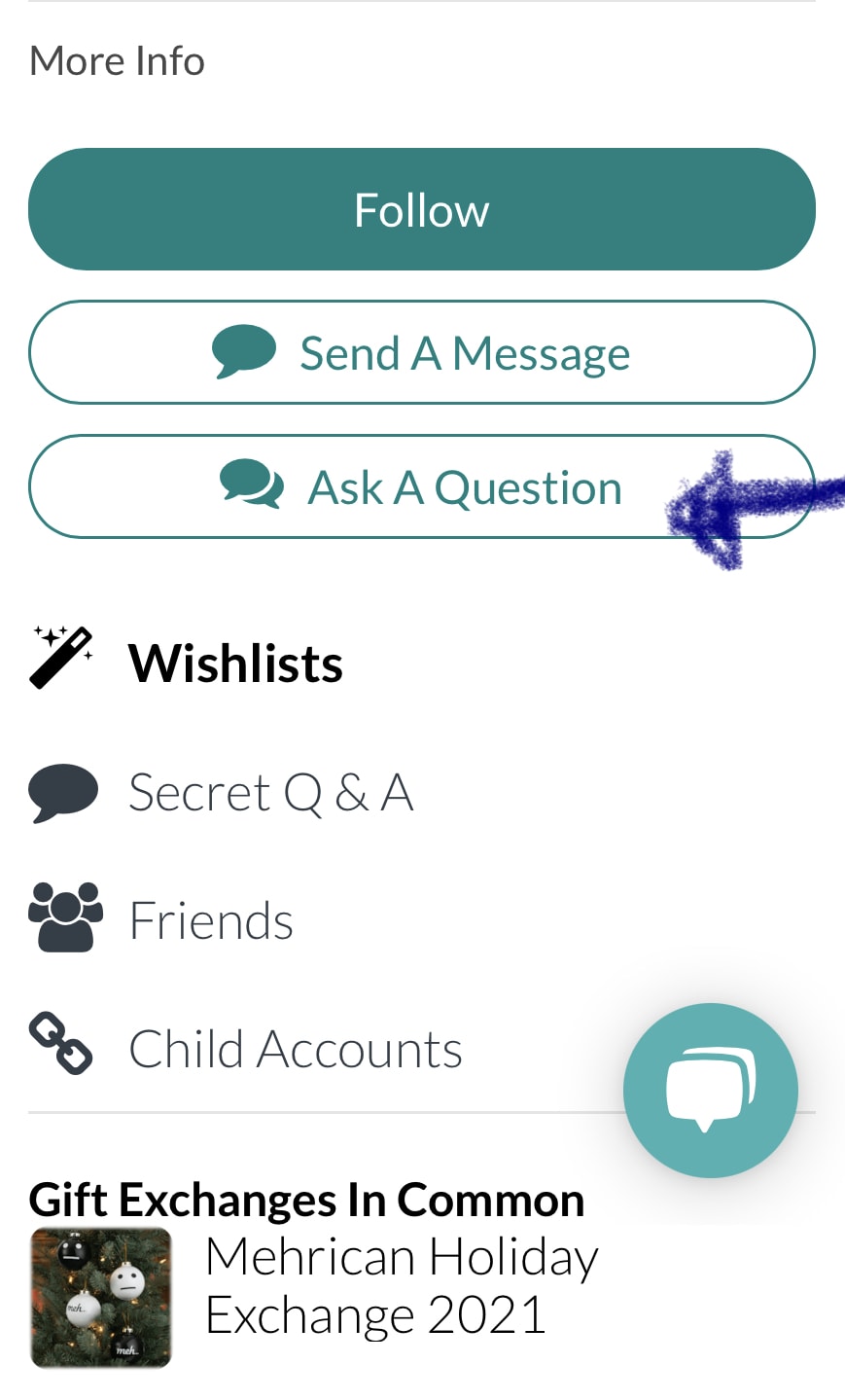
Task: Open the floating chat bubble
Action: (710, 1090)
